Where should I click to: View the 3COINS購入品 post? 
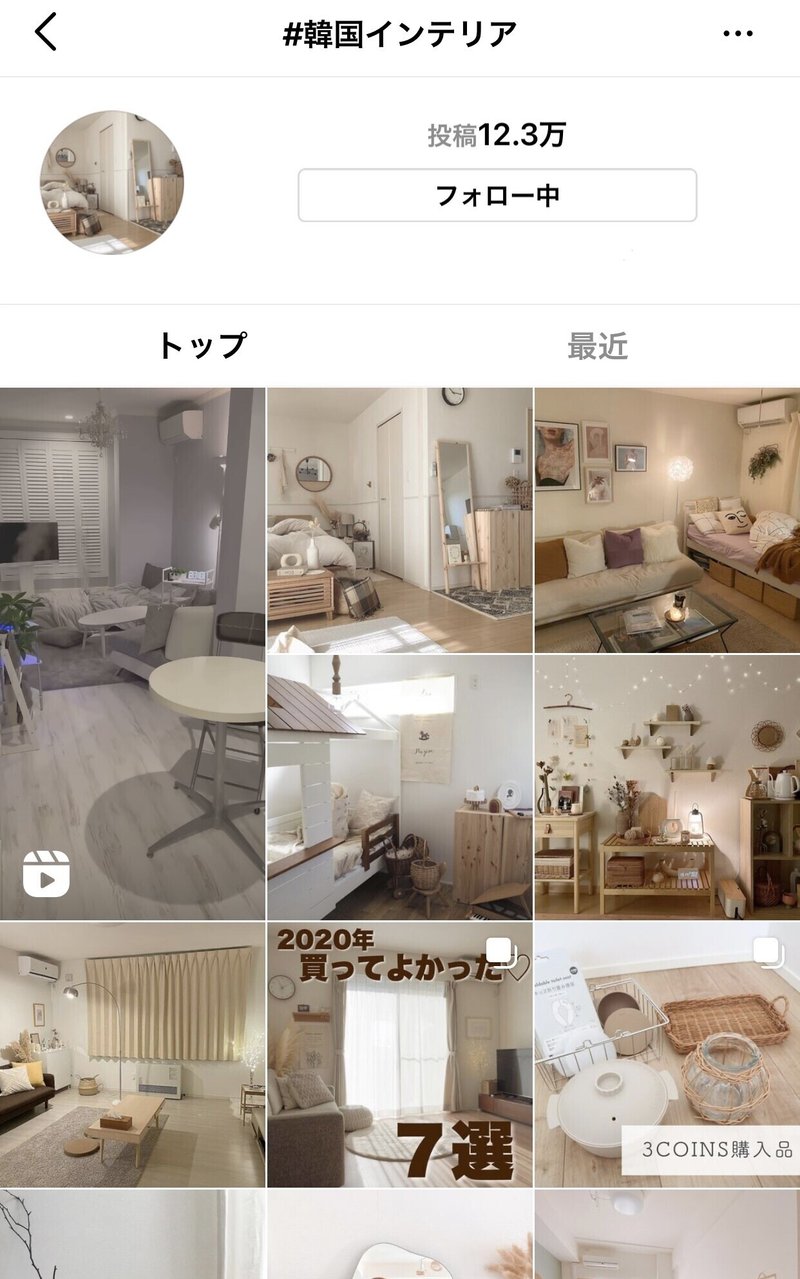click(667, 1054)
